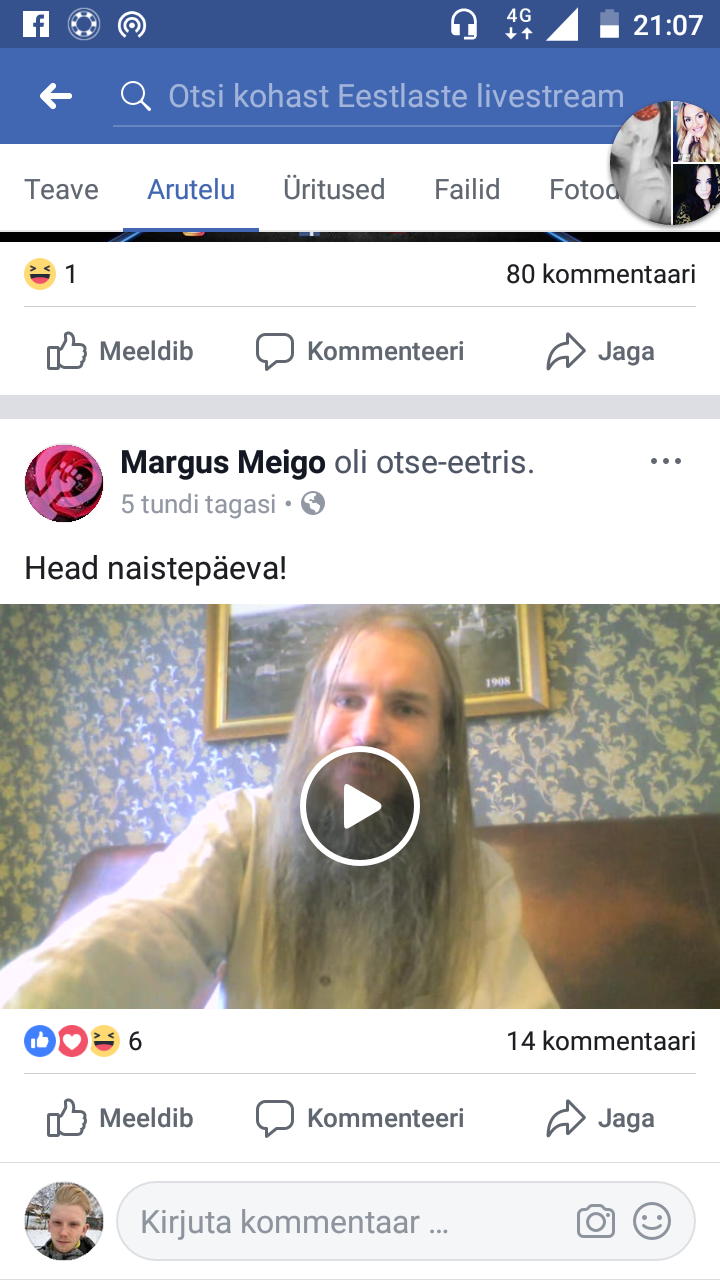Play Margus Meigo's live video

point(360,806)
